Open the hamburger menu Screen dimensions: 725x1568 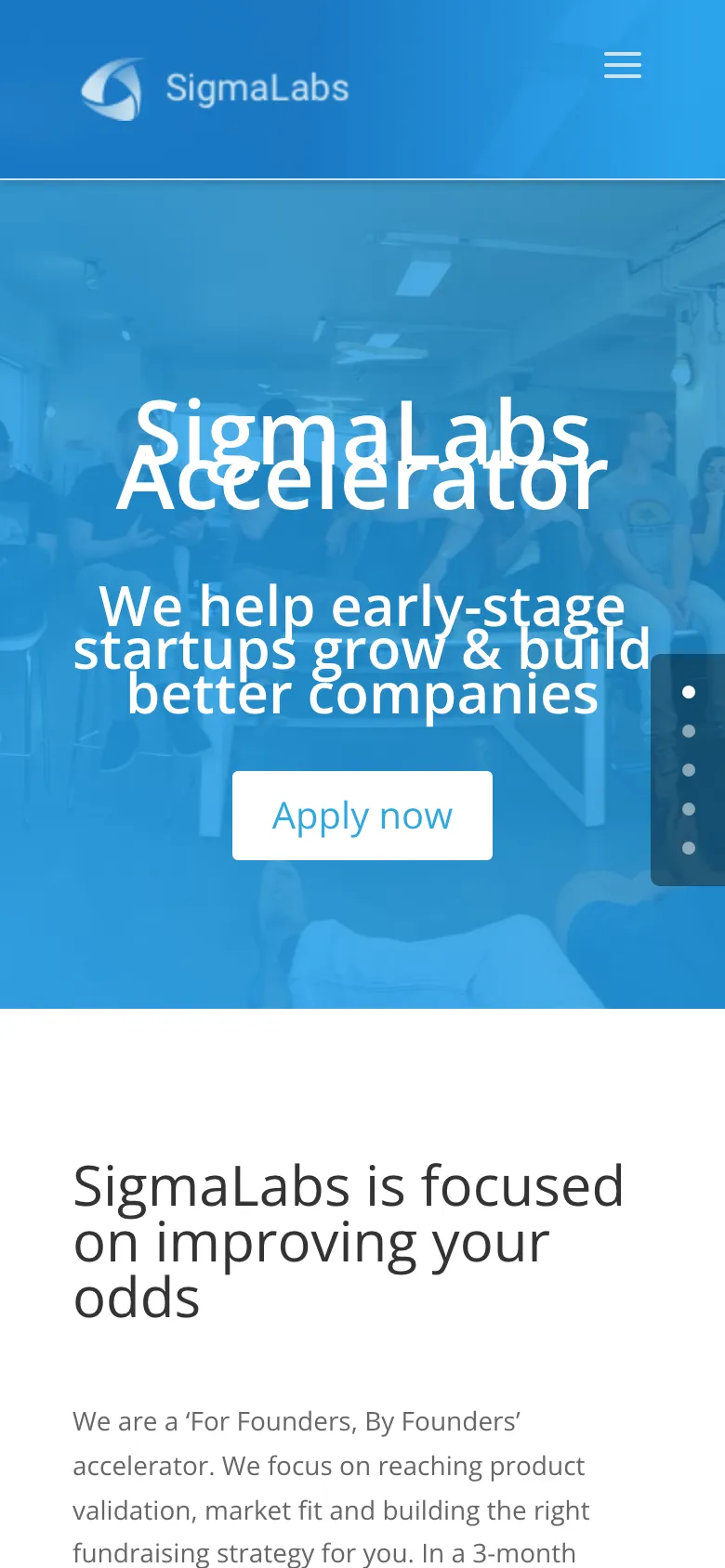click(623, 65)
